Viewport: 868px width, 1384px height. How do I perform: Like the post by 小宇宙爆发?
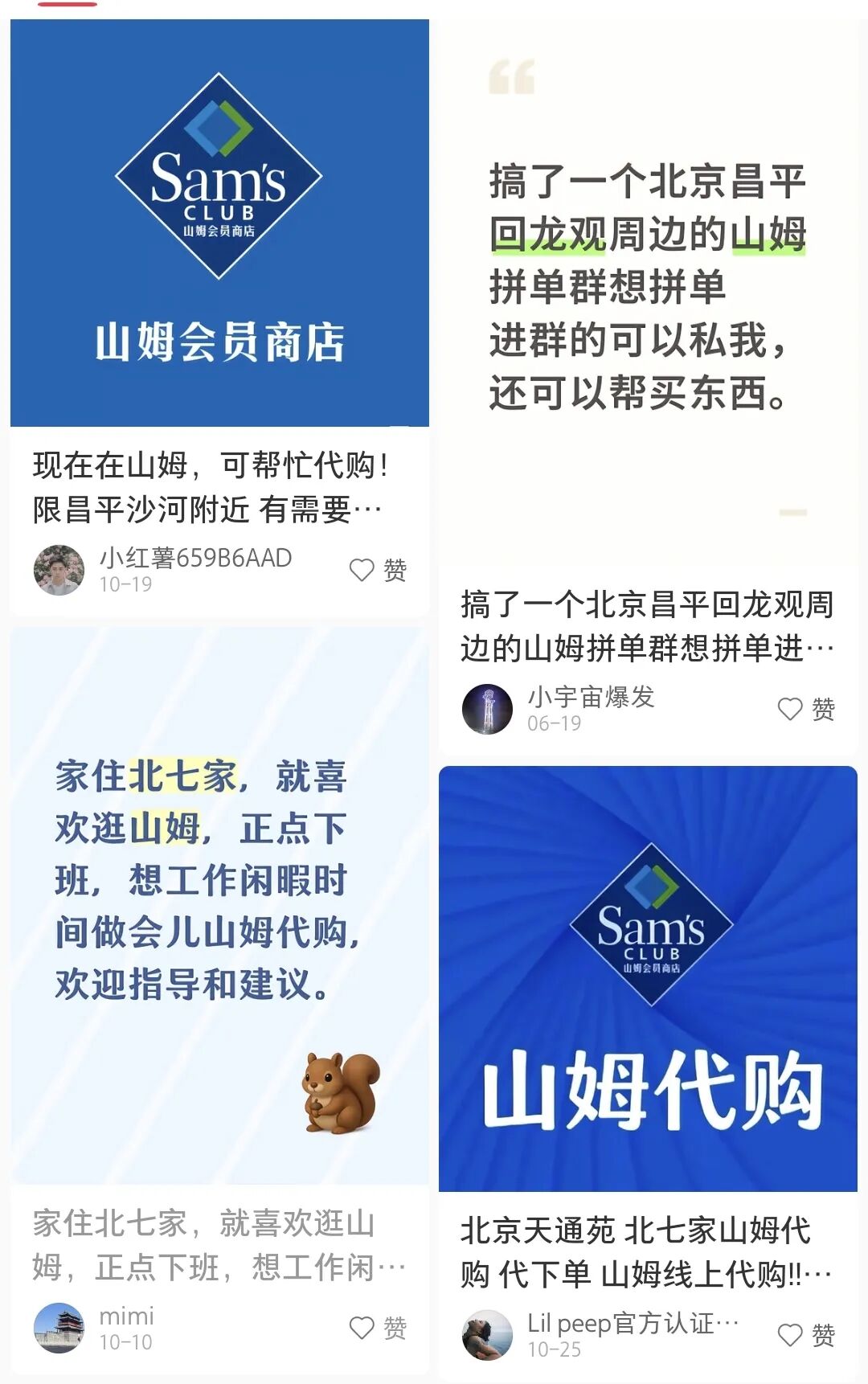(791, 709)
